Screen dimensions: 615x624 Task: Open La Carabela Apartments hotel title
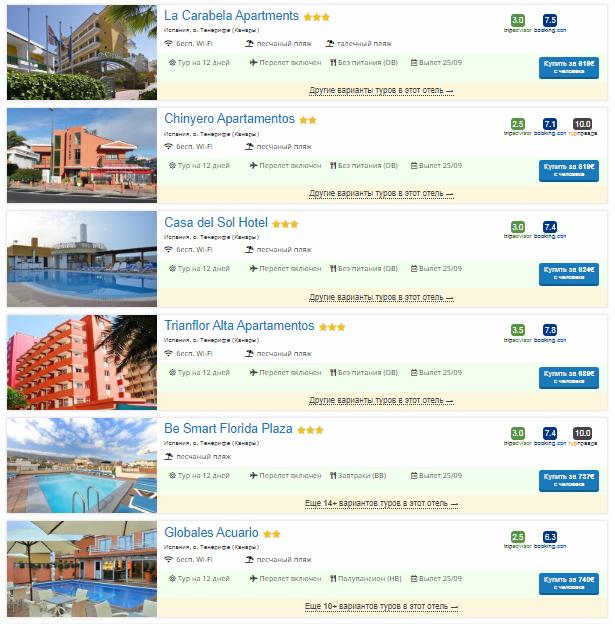231,16
